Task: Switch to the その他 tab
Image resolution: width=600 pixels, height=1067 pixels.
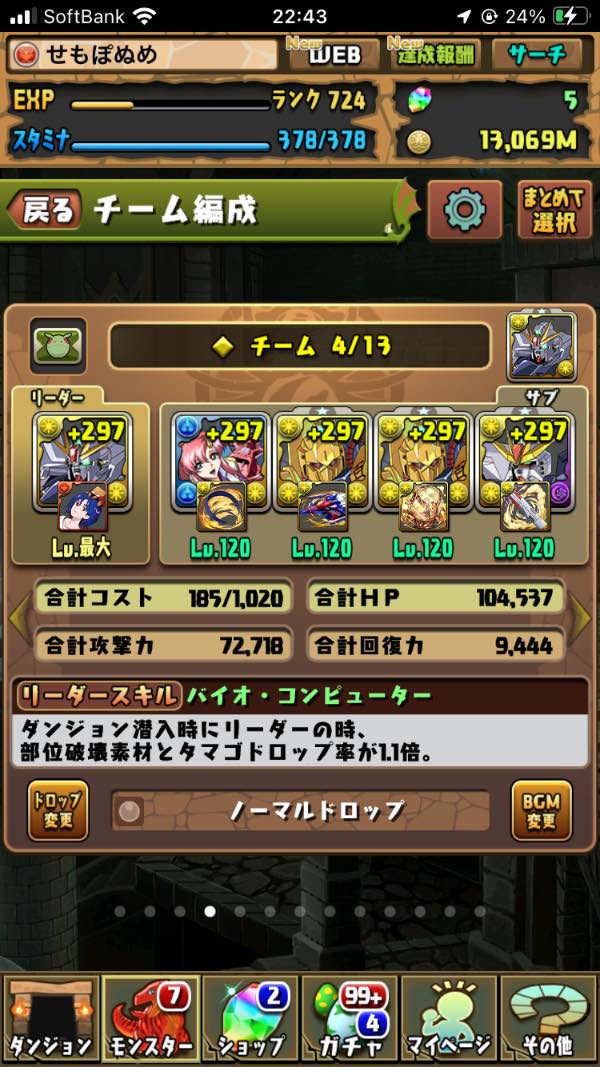Action: point(550,1020)
